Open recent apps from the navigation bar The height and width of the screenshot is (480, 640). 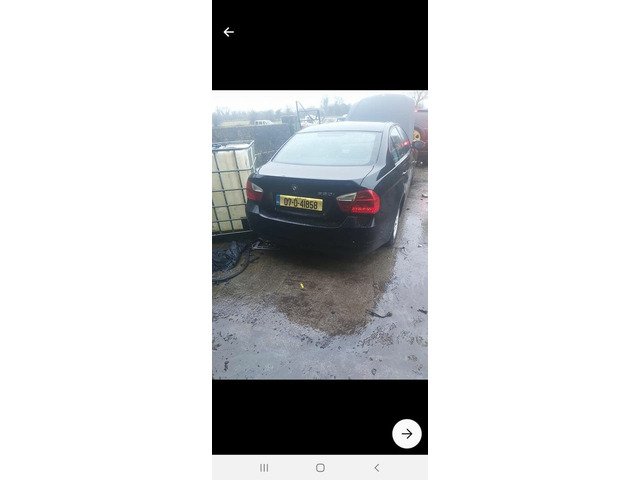(264, 467)
